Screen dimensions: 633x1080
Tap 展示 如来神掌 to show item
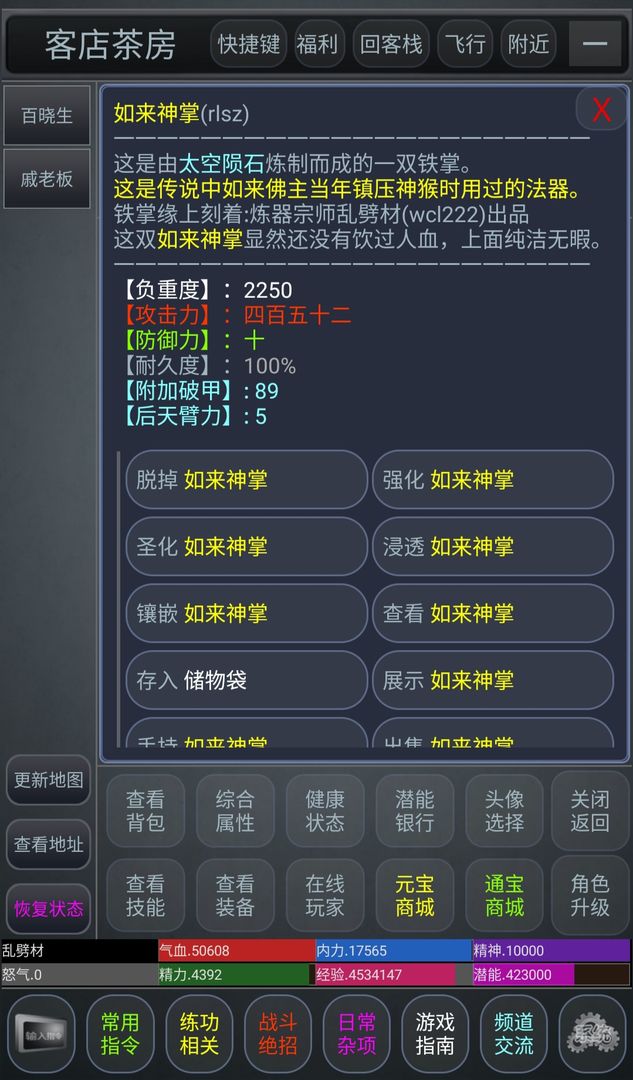(x=492, y=680)
